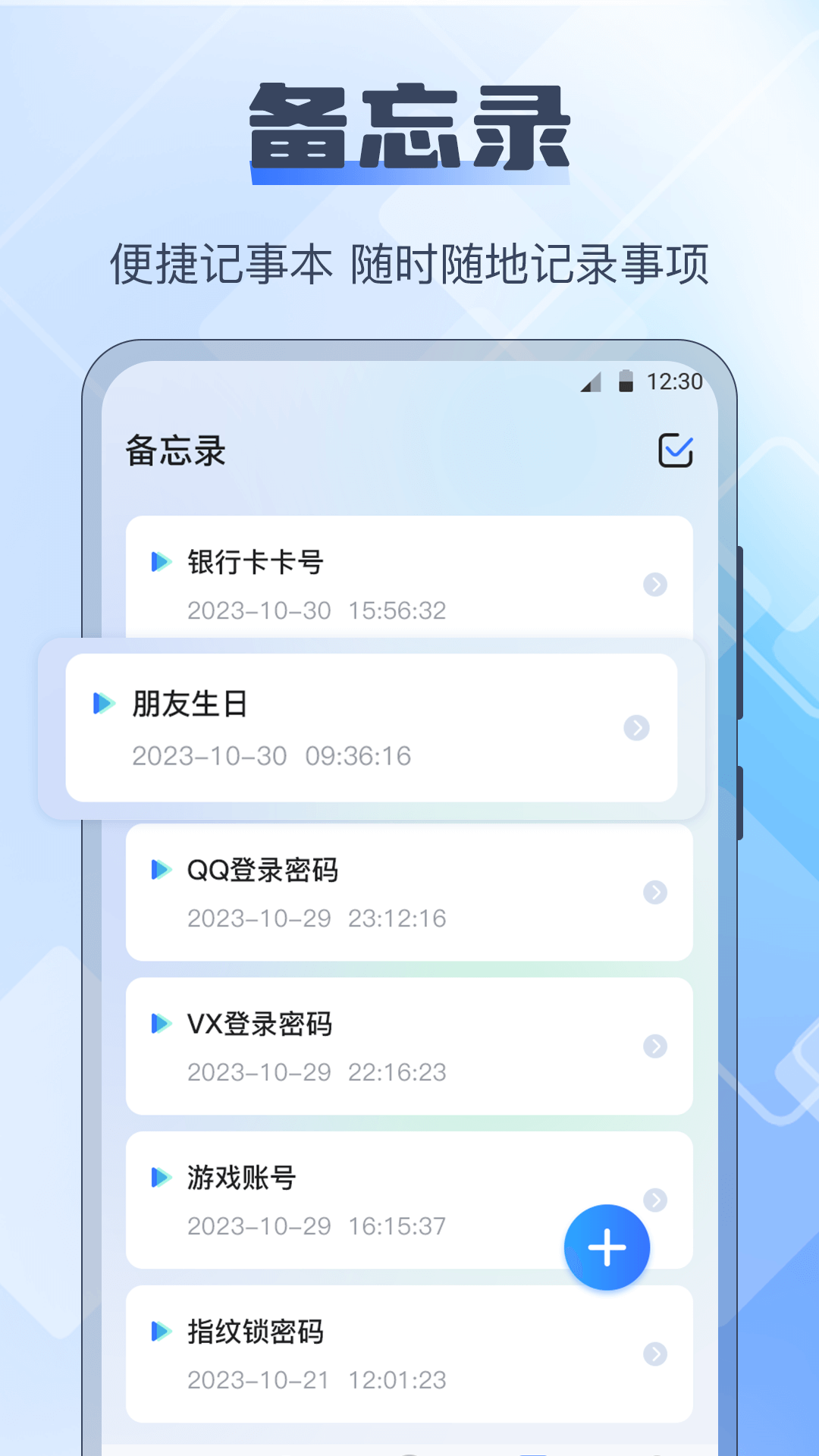The image size is (819, 1456).
Task: Tap the right arrow on 游戏账号
Action: [x=655, y=1201]
